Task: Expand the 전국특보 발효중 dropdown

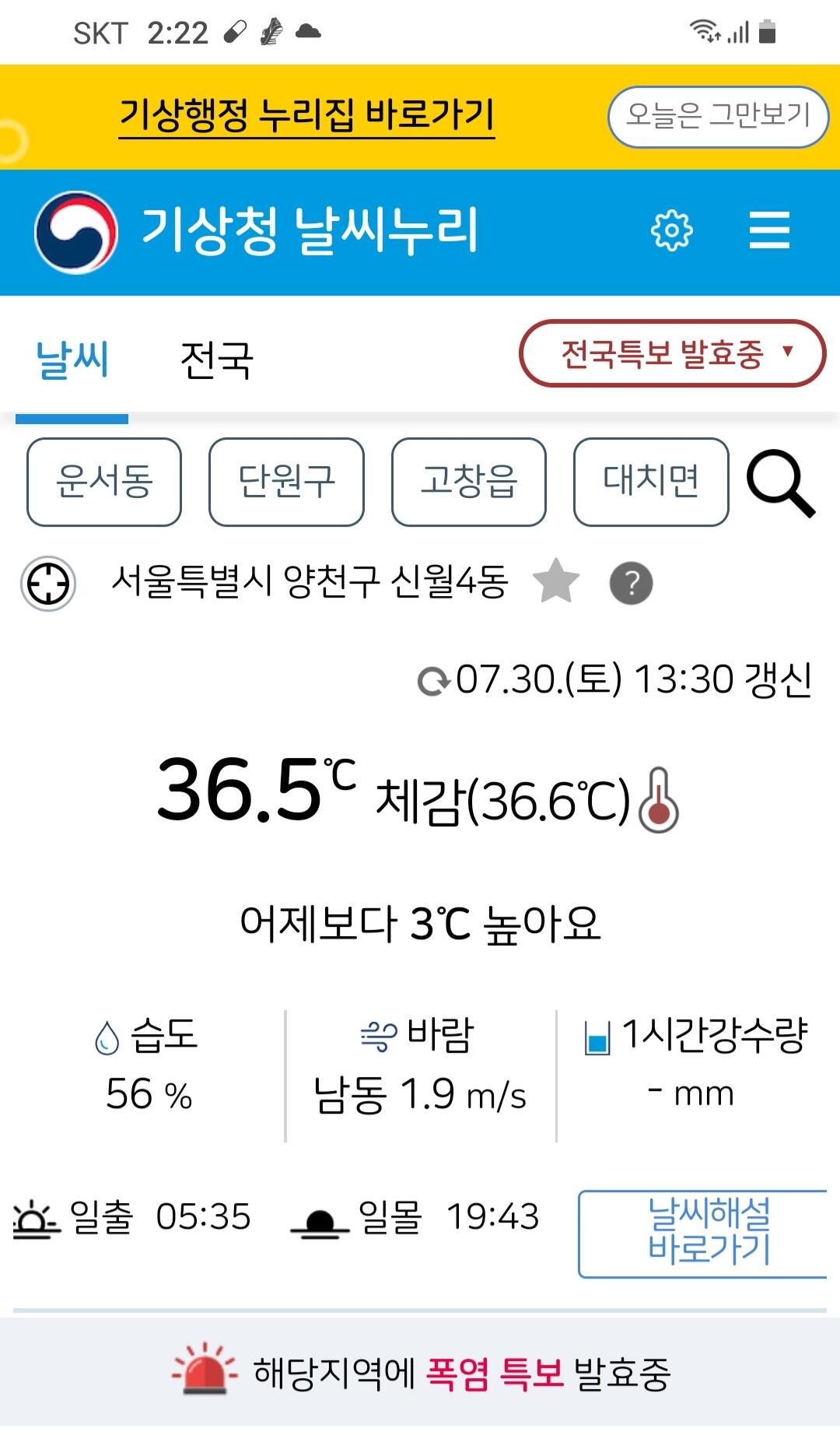Action: point(672,353)
